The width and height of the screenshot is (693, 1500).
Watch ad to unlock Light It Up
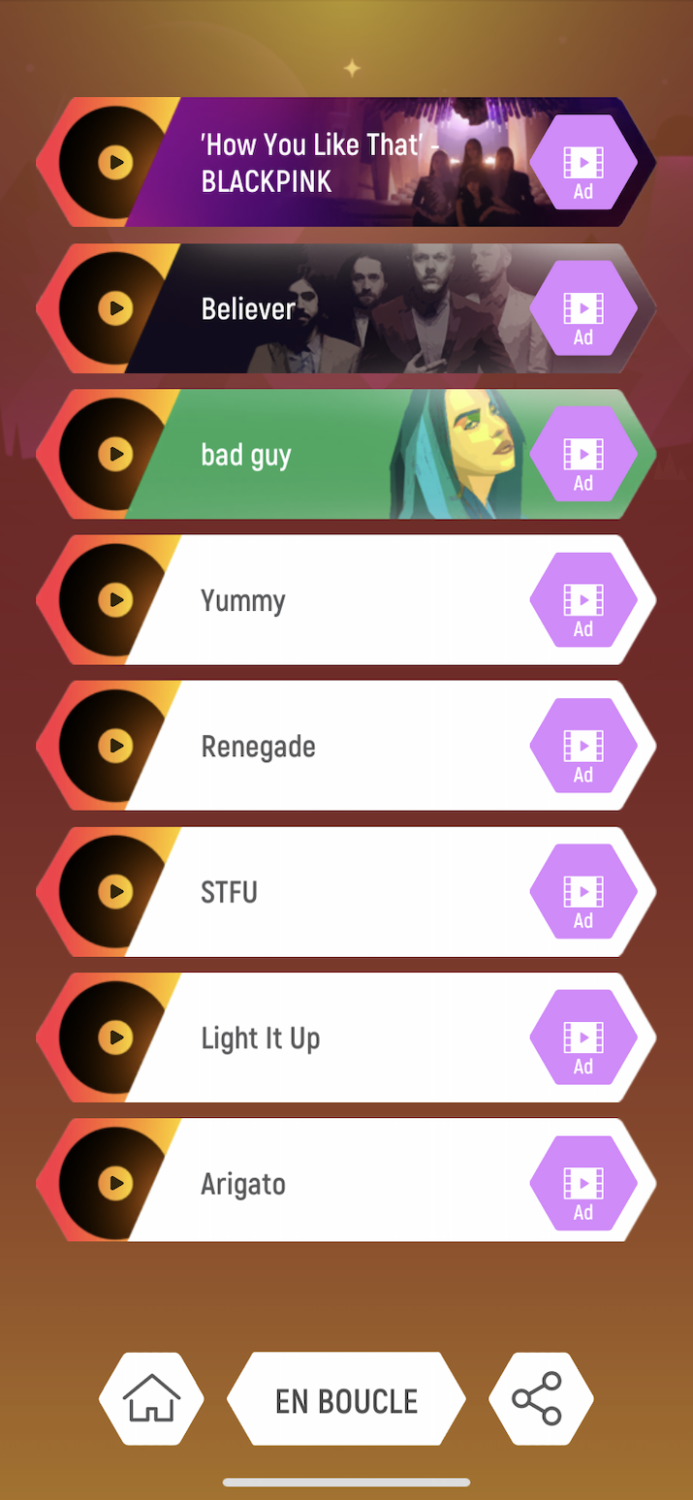[x=583, y=1037]
